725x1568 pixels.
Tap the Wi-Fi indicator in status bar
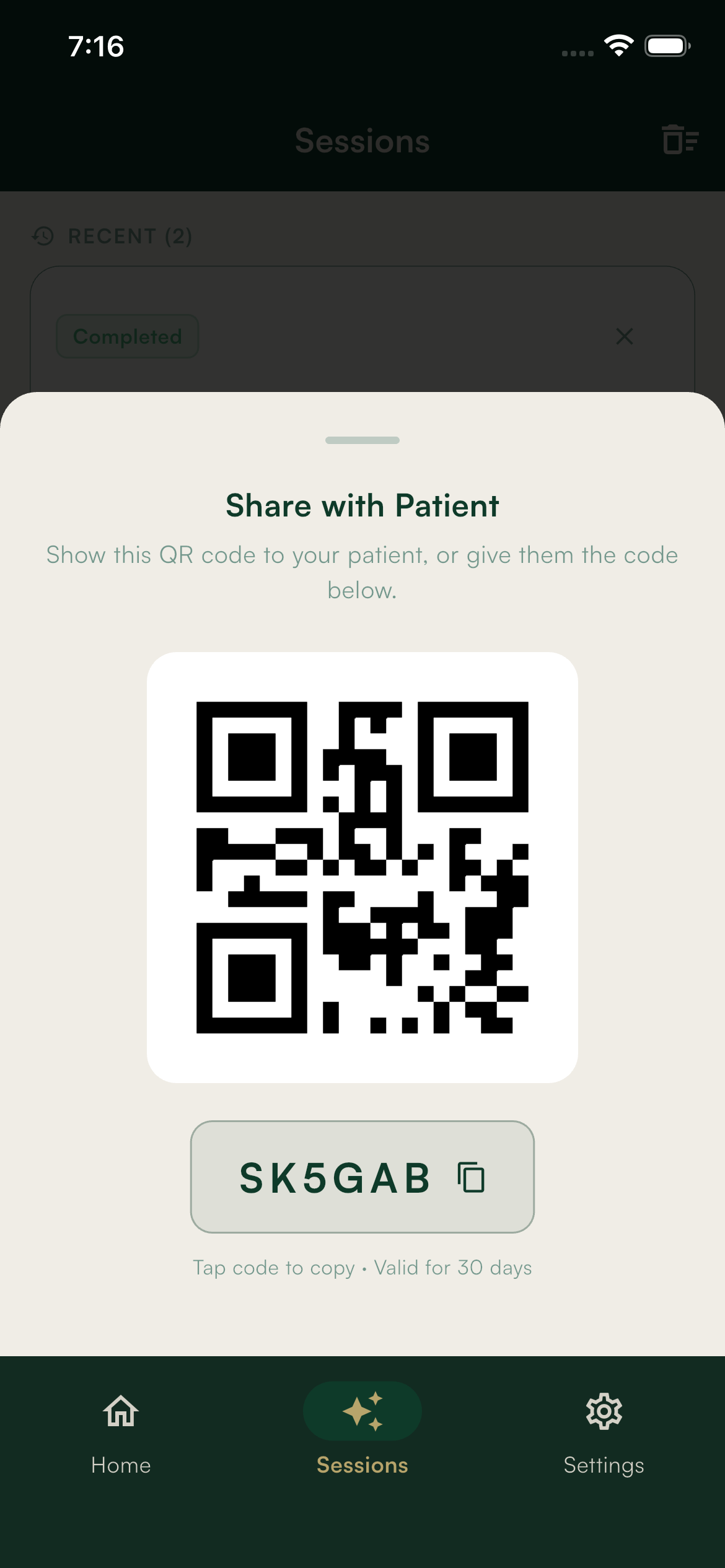click(x=619, y=46)
